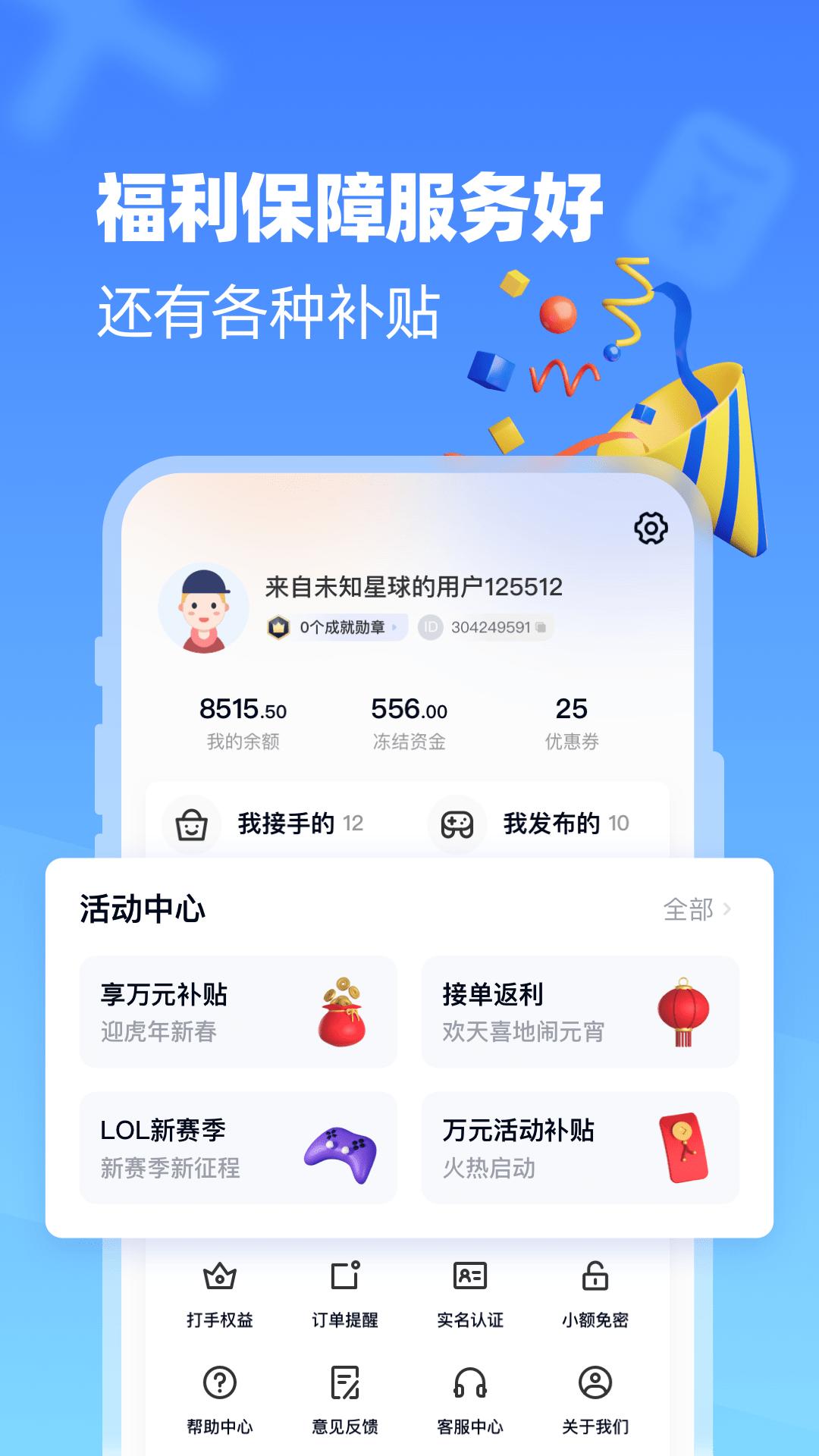The width and height of the screenshot is (819, 1456).
Task: Open 客服中心 headset icon
Action: pos(470,1394)
